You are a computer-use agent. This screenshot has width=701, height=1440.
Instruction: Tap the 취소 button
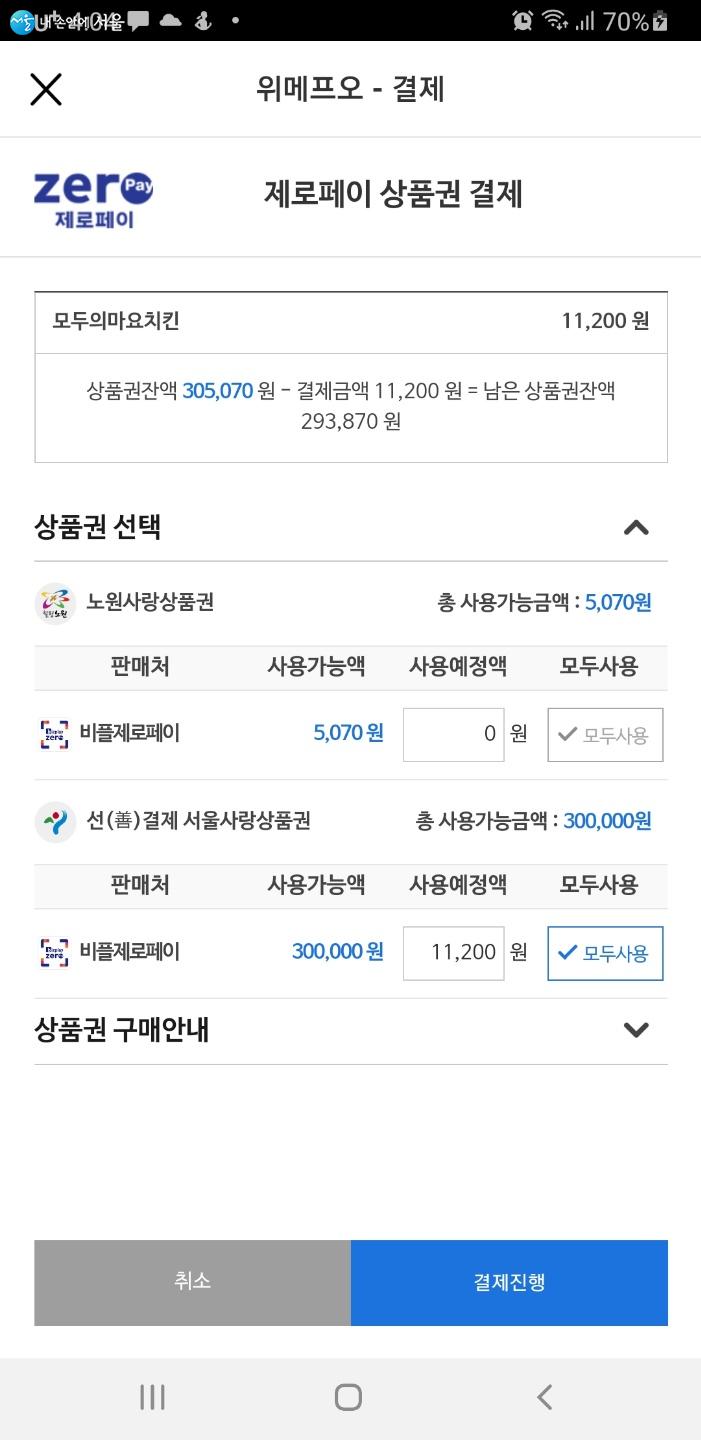192,1282
